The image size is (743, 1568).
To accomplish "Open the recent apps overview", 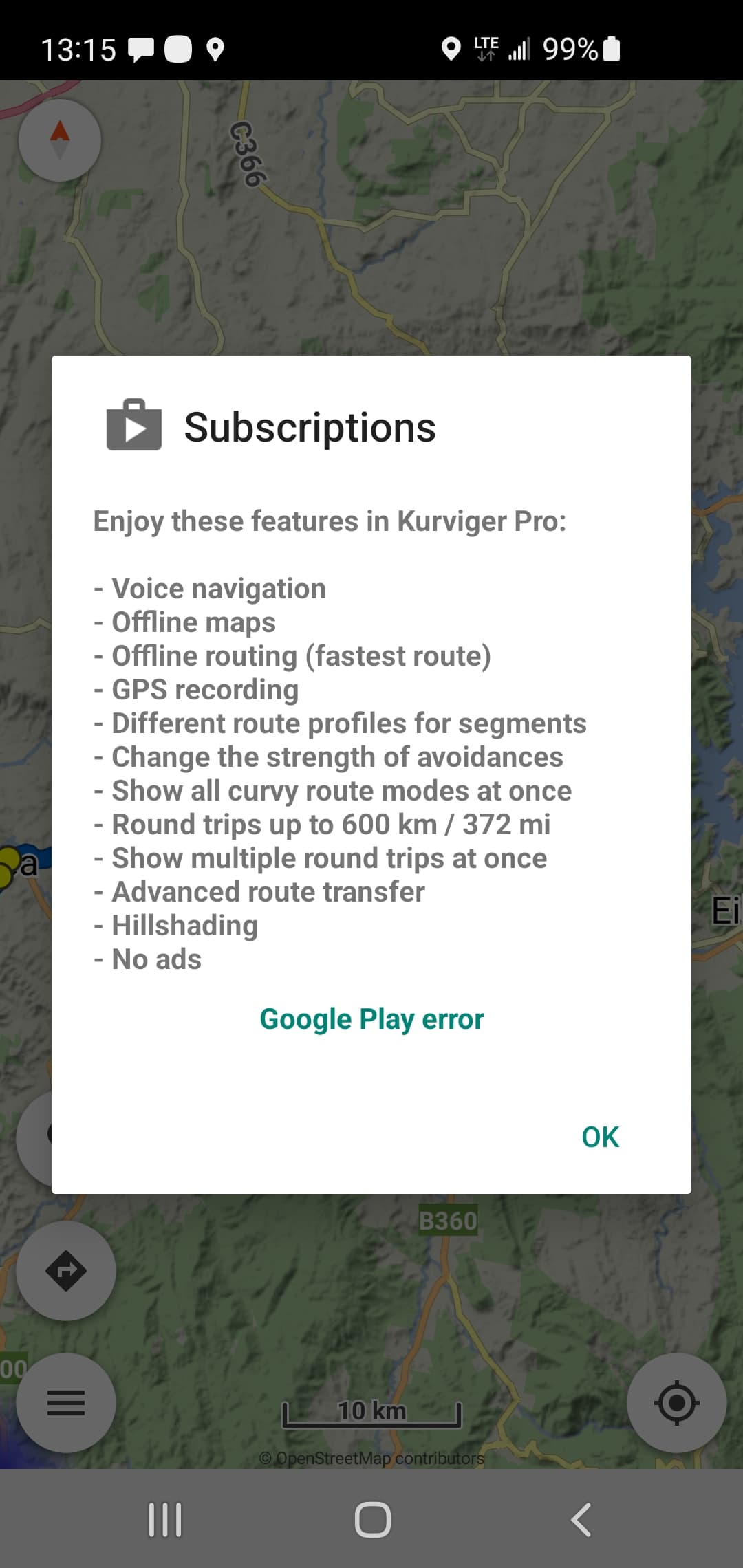I will pos(165,1520).
